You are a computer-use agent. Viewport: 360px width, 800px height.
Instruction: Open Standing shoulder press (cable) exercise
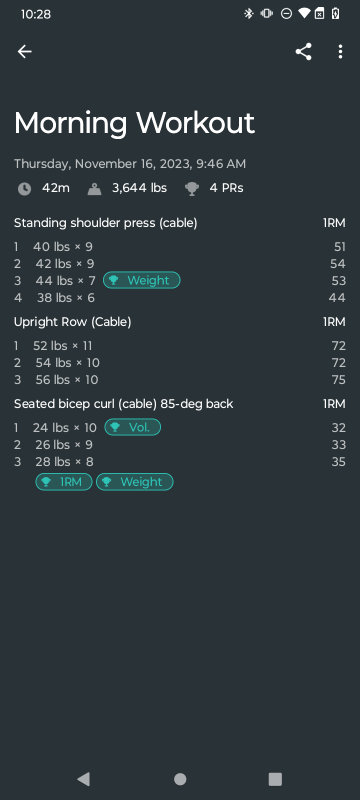(106, 223)
